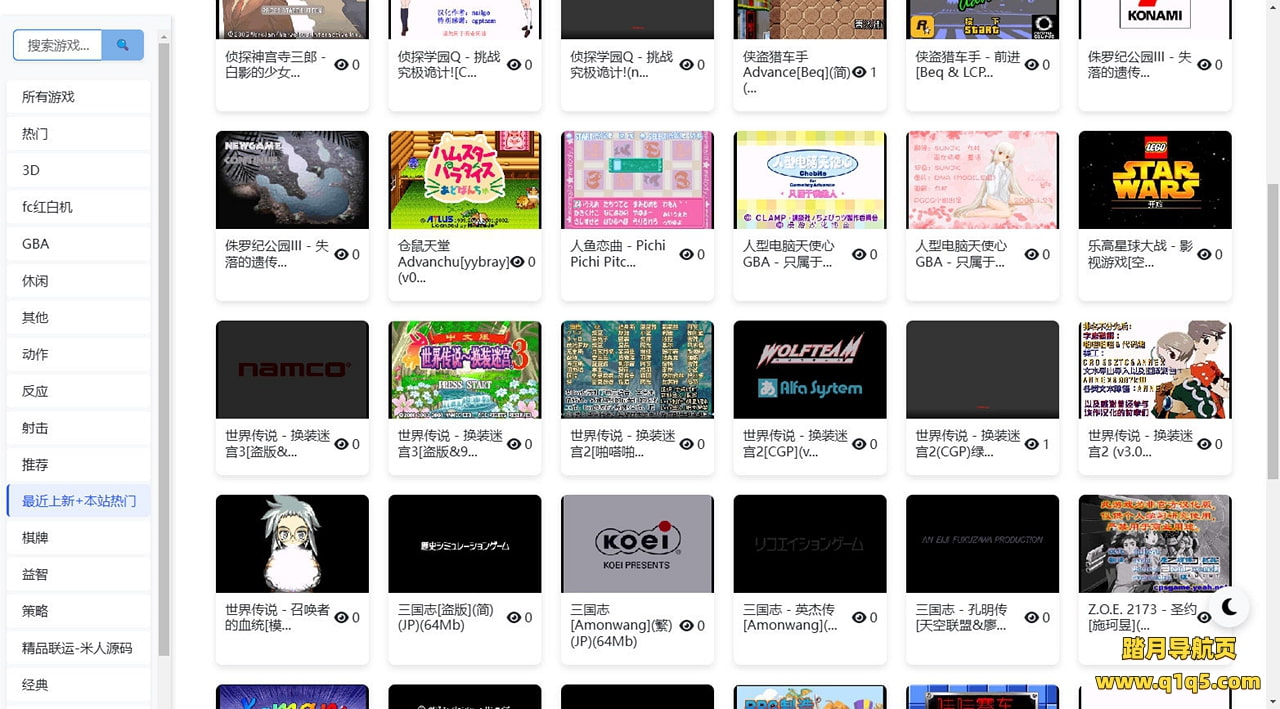The image size is (1280, 709).
Task: Open the 世界传说 召唤者的血统 game card
Action: coord(292,545)
